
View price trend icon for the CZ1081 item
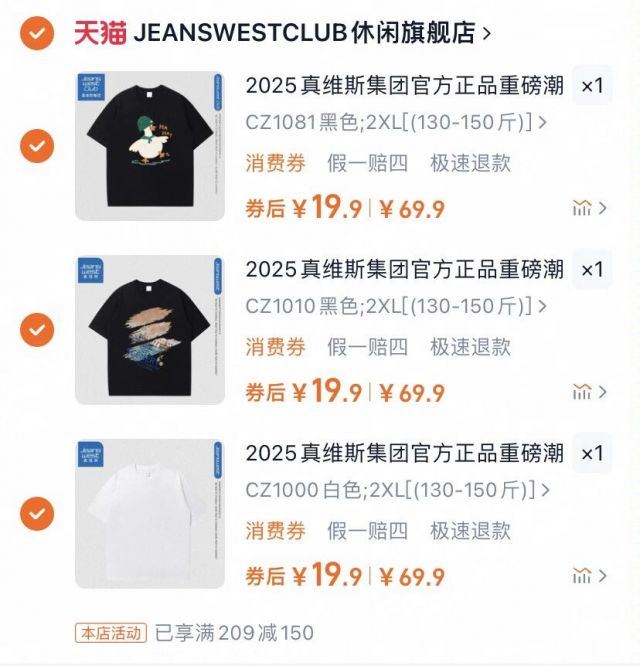pos(588,208)
